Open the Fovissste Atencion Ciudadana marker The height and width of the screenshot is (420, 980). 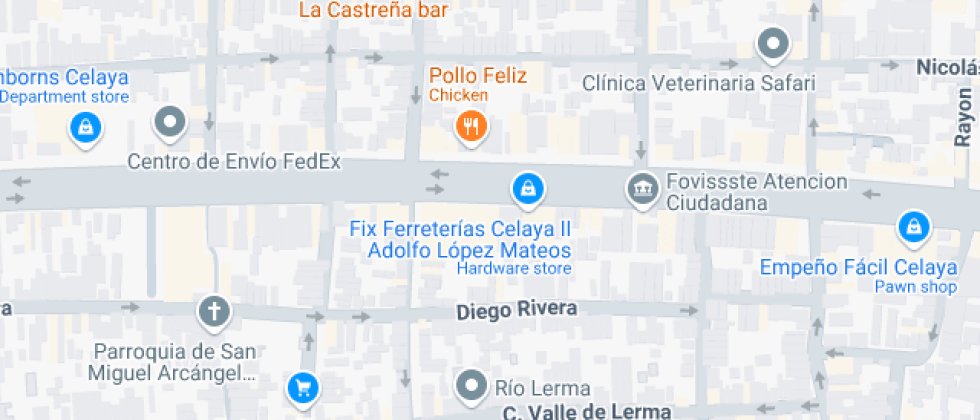(x=640, y=187)
